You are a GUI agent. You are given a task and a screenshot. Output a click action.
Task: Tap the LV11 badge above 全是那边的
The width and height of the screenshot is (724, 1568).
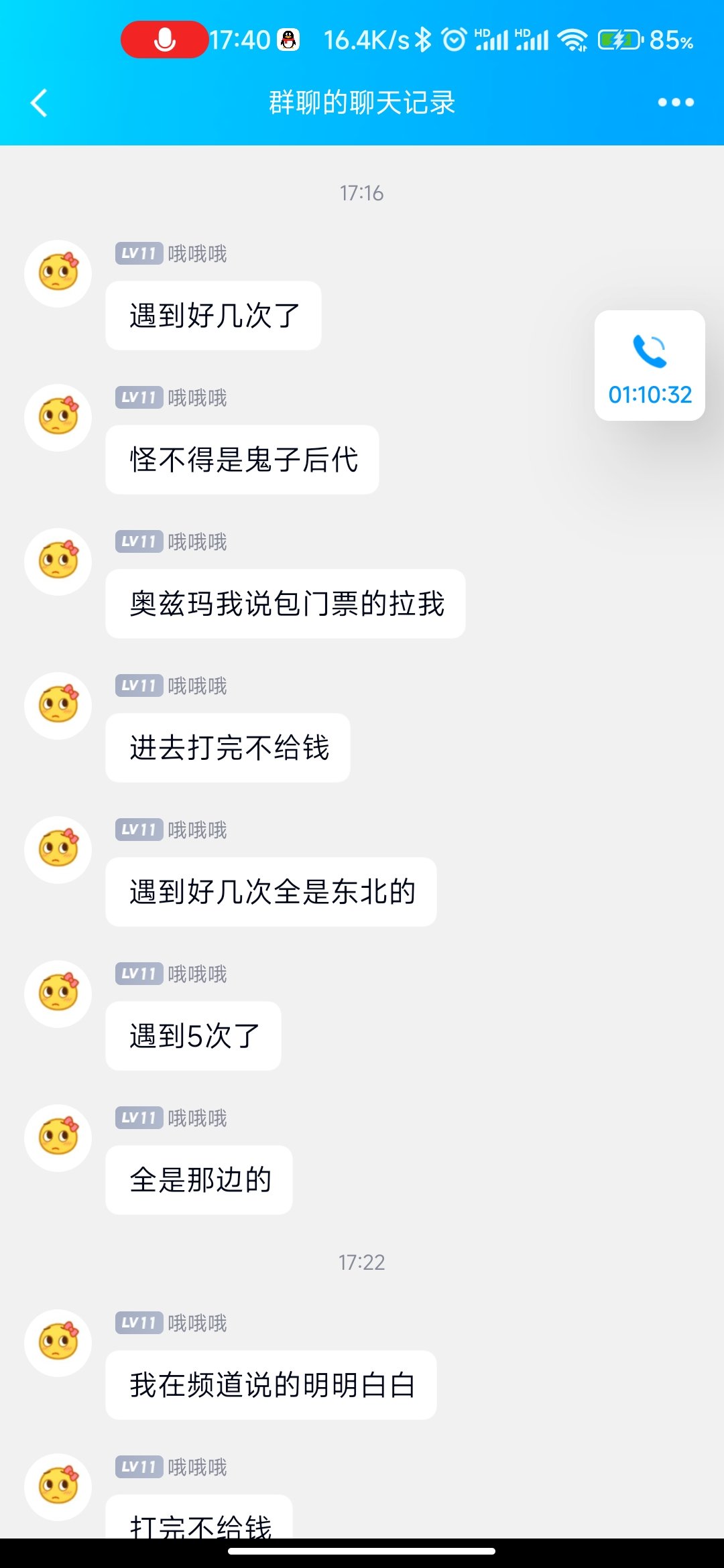(139, 1118)
